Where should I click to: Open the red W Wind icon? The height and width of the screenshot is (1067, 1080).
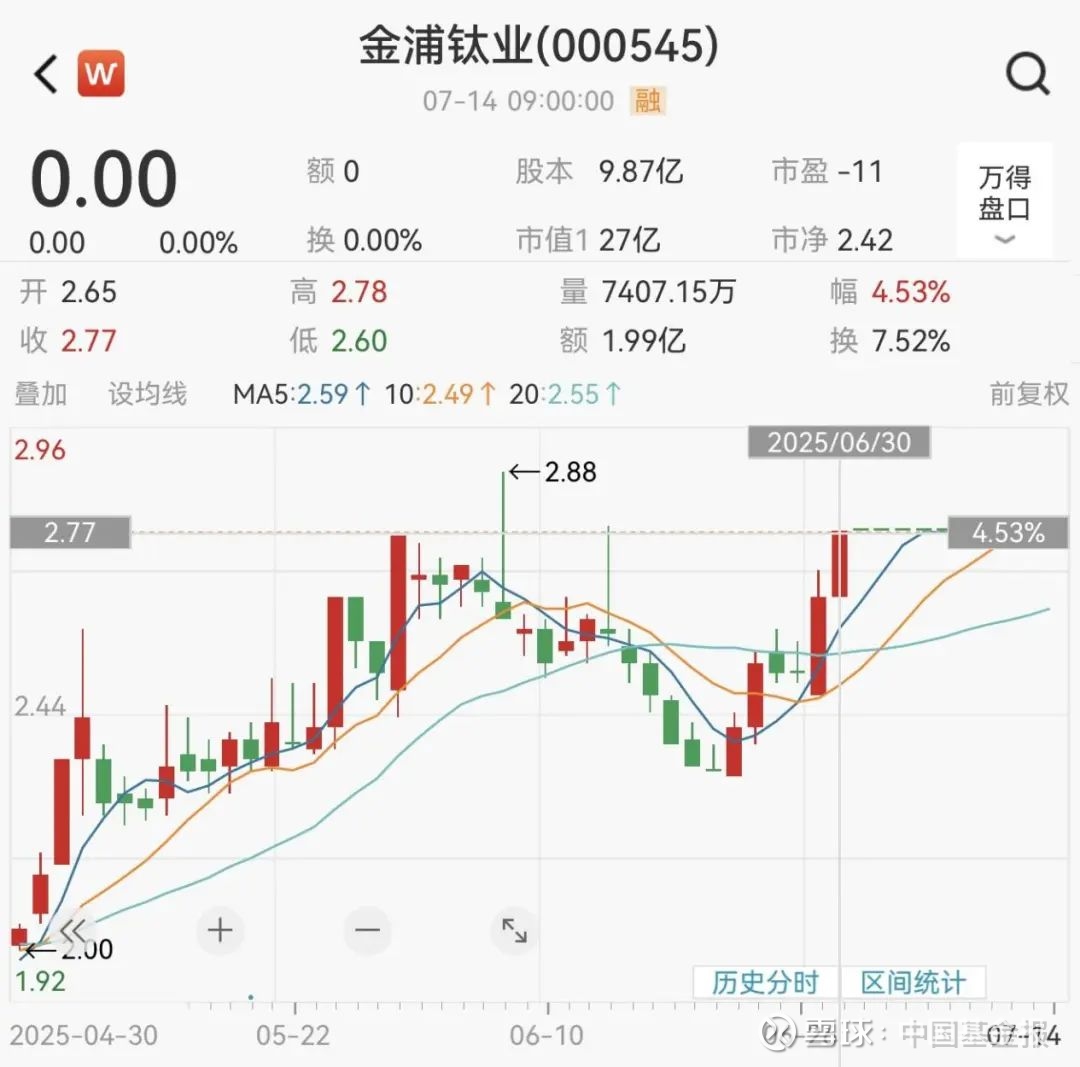click(x=101, y=73)
